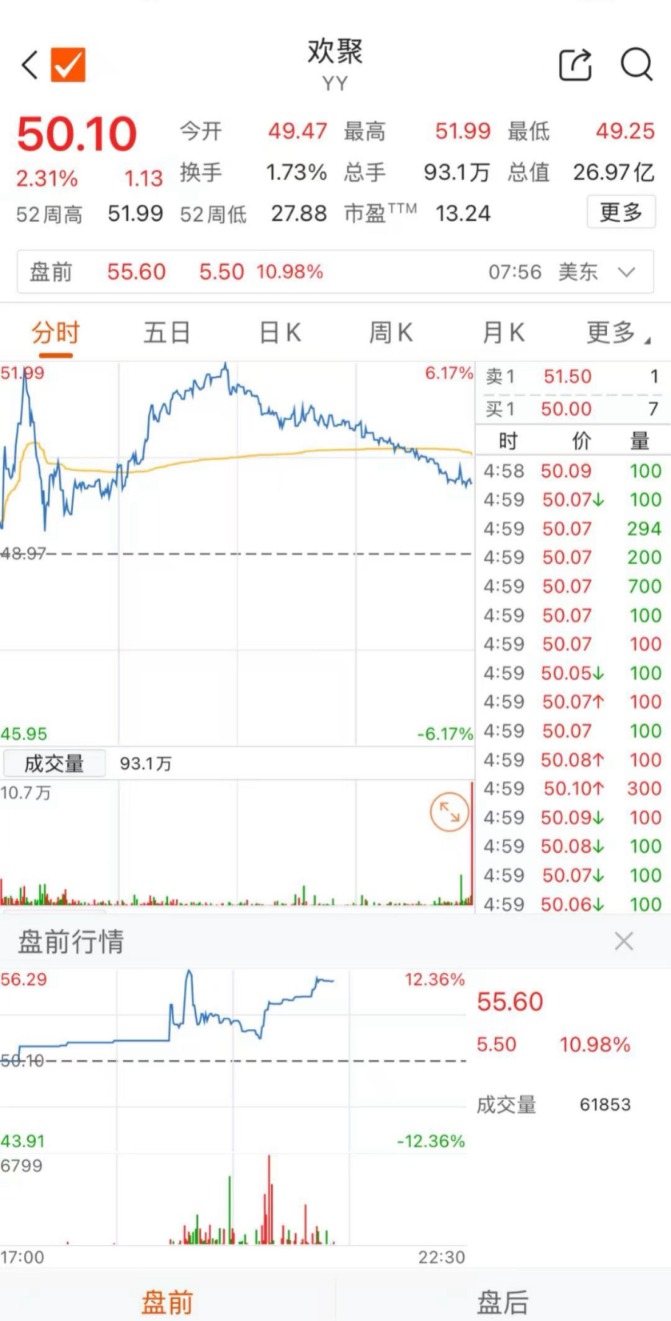
Task: Go back using the top-left arrow
Action: [x=29, y=65]
